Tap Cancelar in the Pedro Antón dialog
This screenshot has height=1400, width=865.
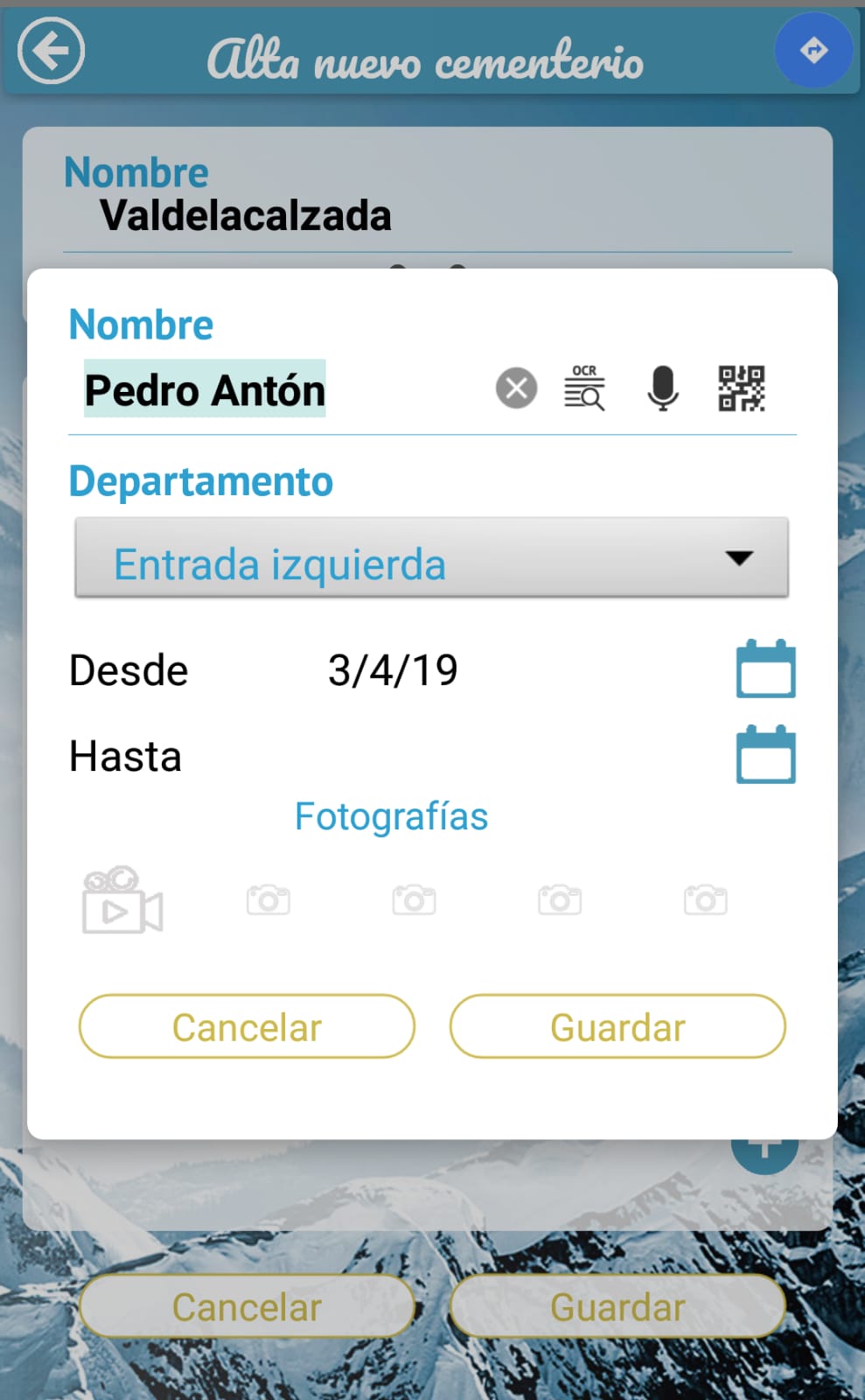[x=247, y=1026]
